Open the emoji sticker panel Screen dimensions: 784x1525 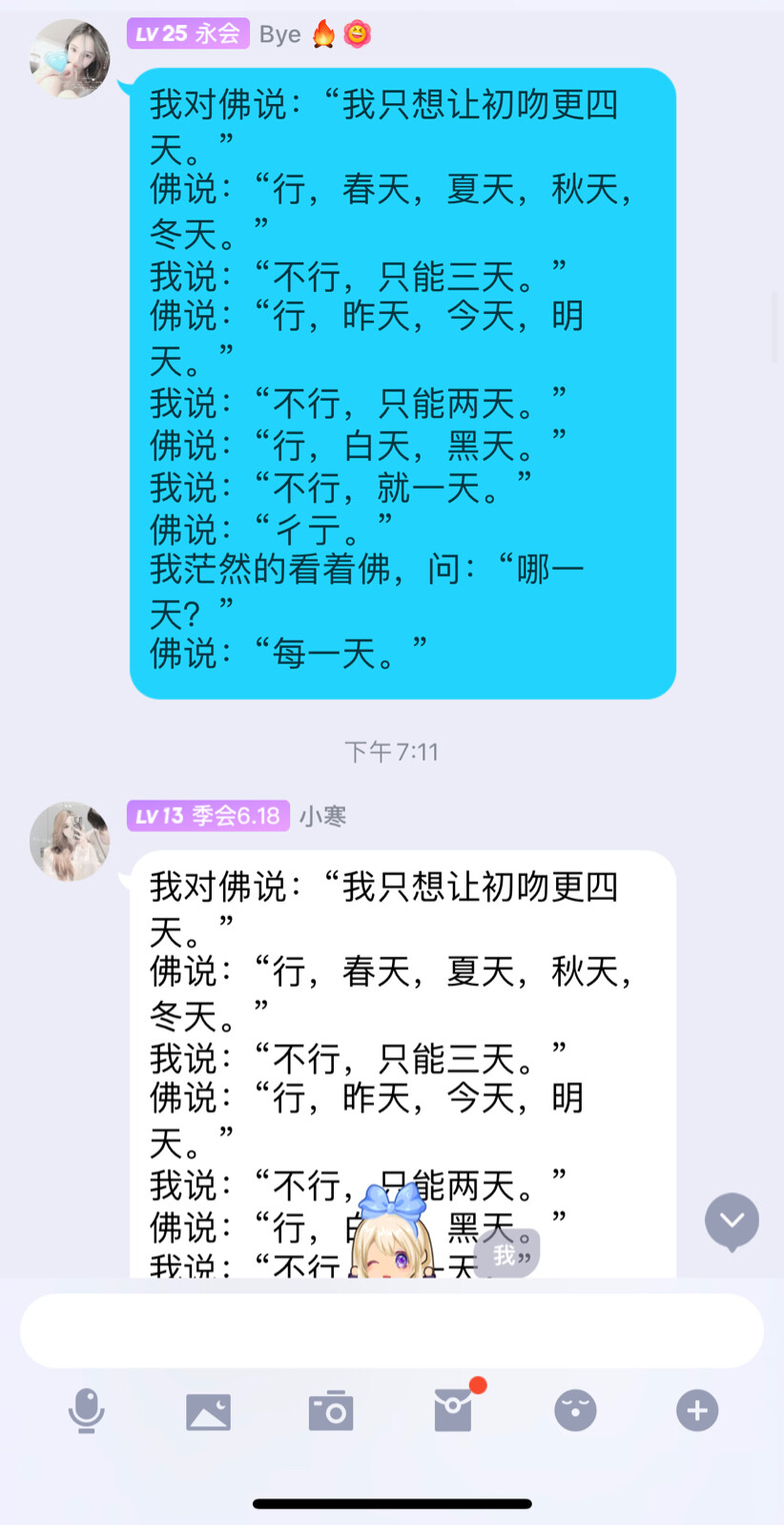pyautogui.click(x=575, y=1410)
